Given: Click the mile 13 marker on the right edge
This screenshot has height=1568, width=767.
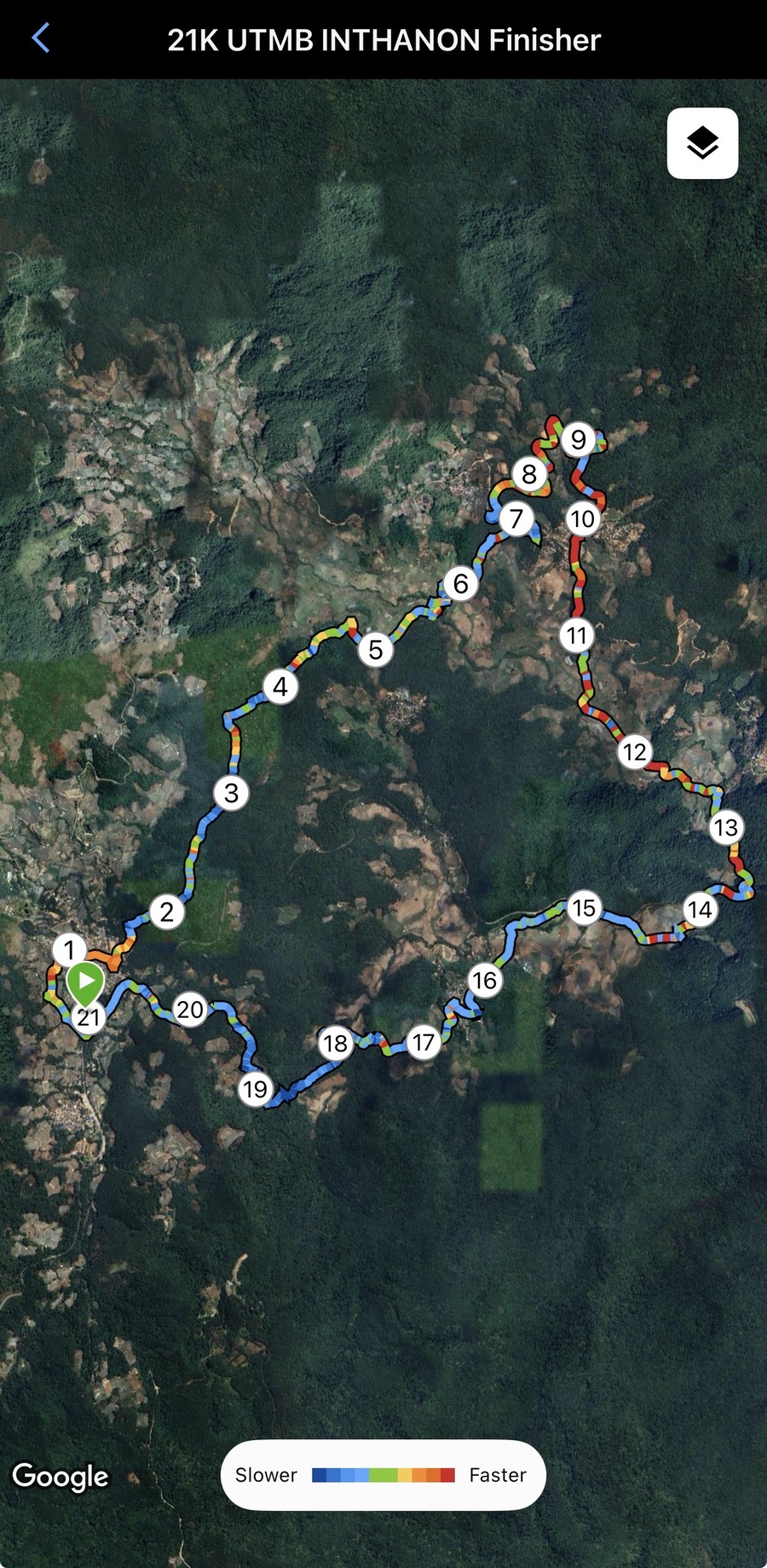Looking at the screenshot, I should click(726, 825).
